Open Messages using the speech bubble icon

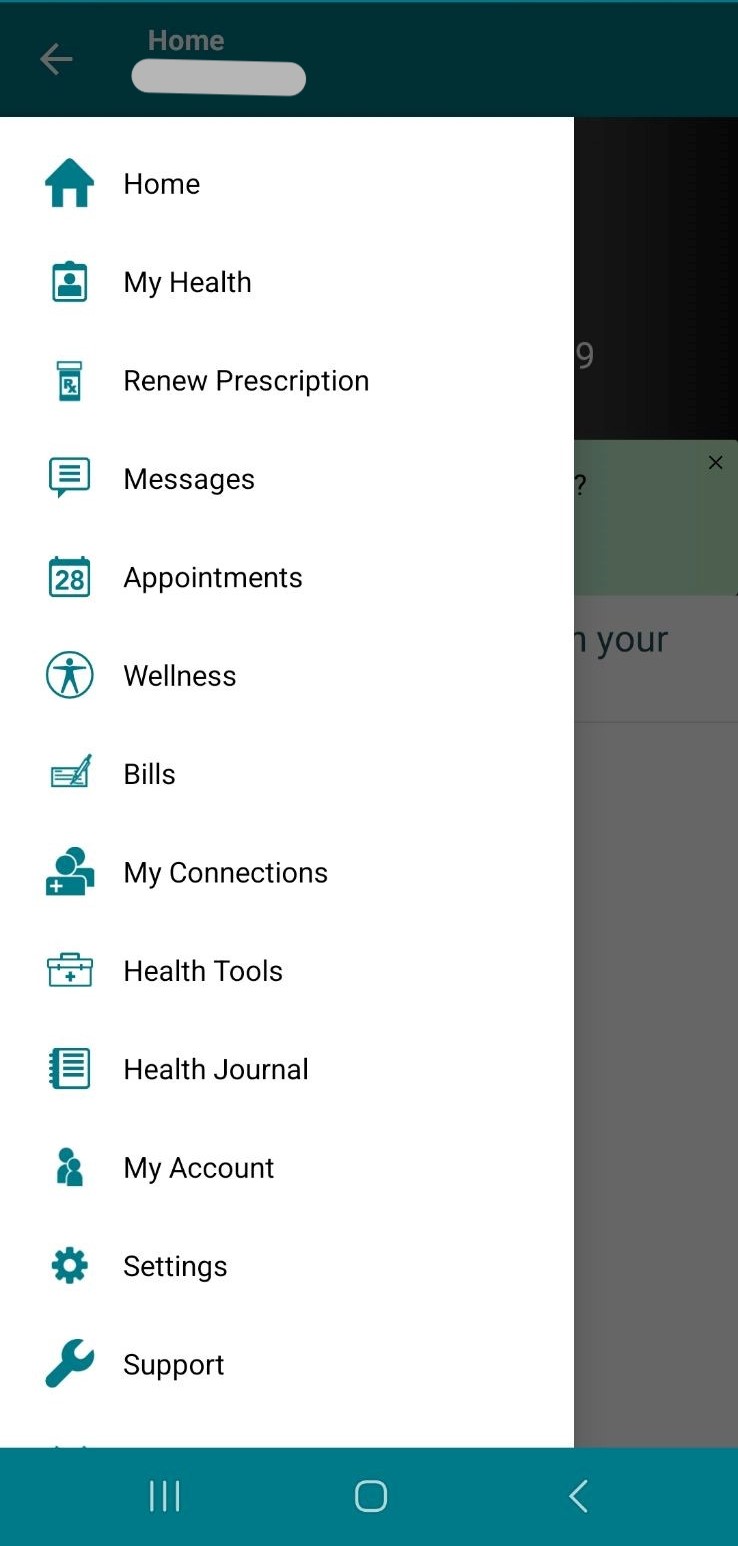pyautogui.click(x=68, y=478)
